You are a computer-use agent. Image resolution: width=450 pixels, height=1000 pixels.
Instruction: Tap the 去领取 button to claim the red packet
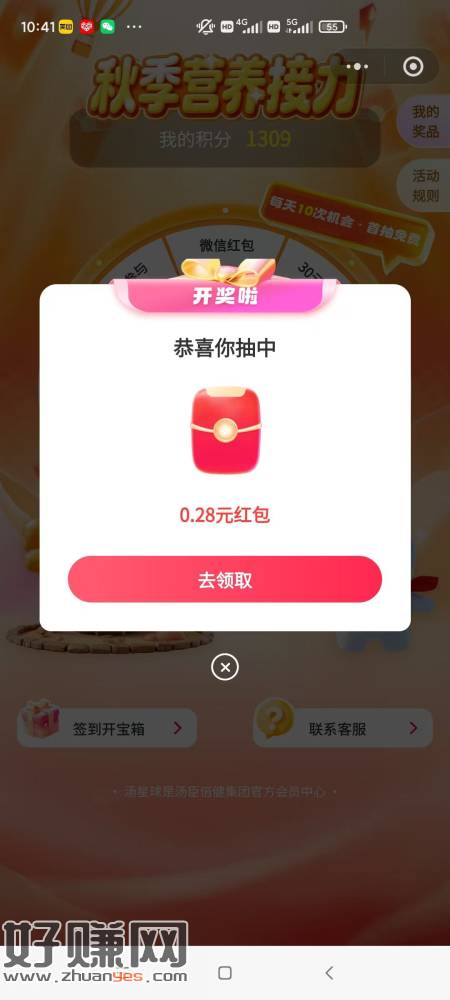click(224, 579)
